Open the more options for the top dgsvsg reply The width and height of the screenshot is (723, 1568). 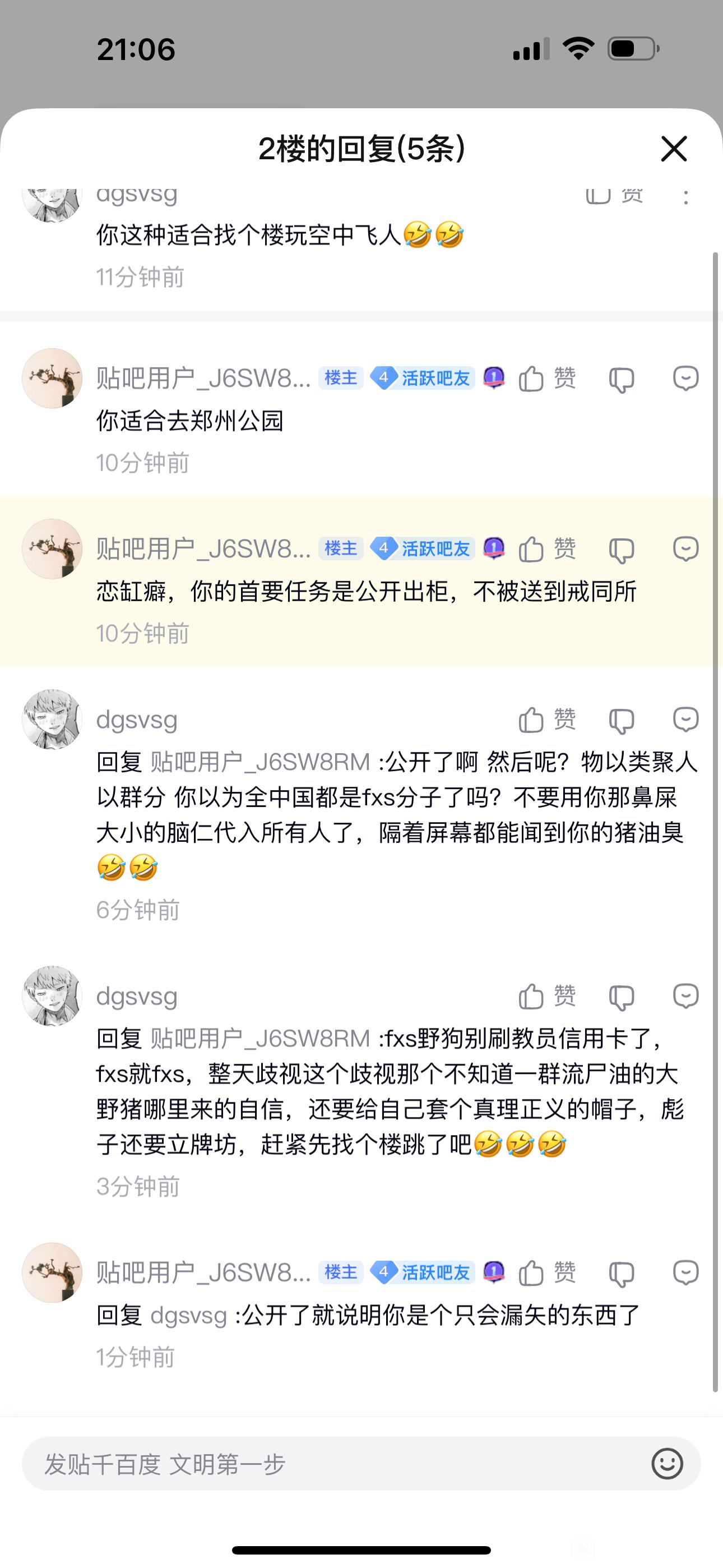pyautogui.click(x=686, y=197)
